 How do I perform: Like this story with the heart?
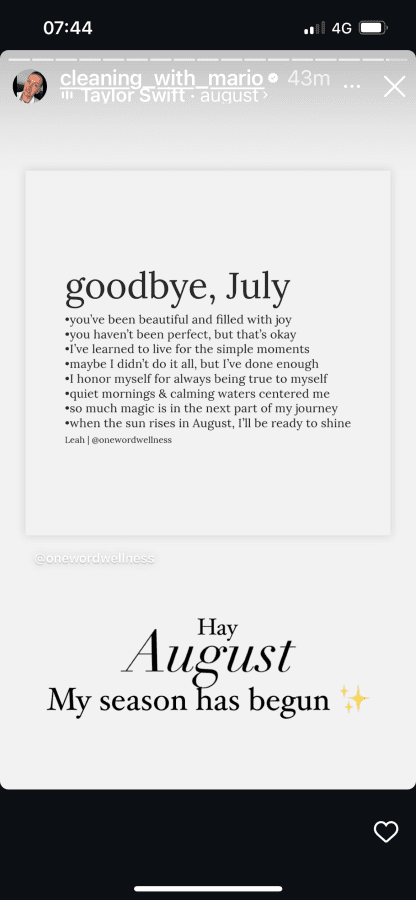[386, 831]
